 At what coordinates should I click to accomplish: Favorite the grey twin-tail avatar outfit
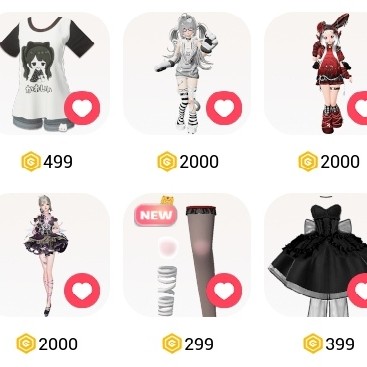pyautogui.click(x=224, y=108)
